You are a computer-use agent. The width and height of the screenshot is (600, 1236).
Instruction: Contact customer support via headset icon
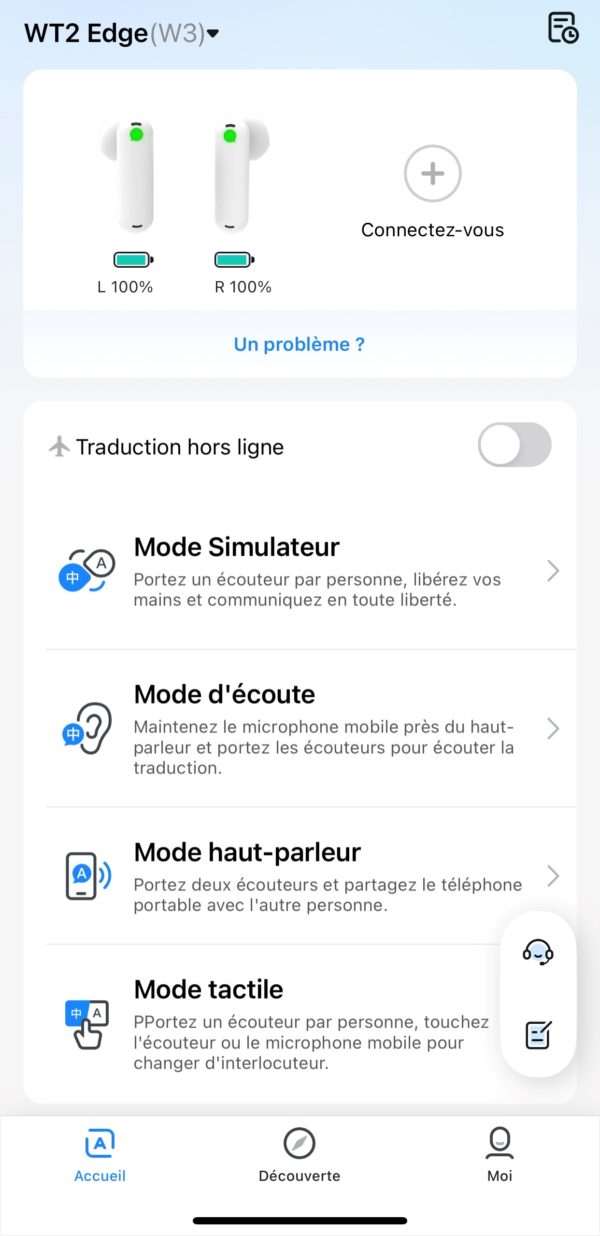tap(538, 952)
